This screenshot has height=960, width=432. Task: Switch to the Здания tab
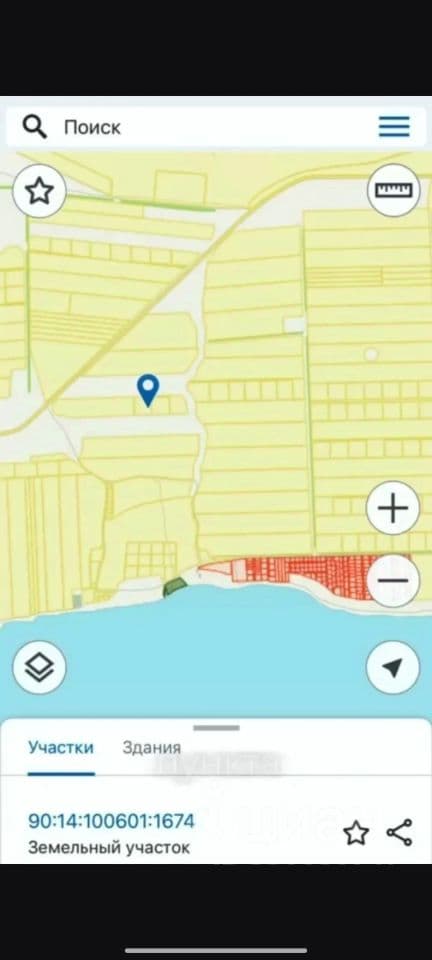152,748
